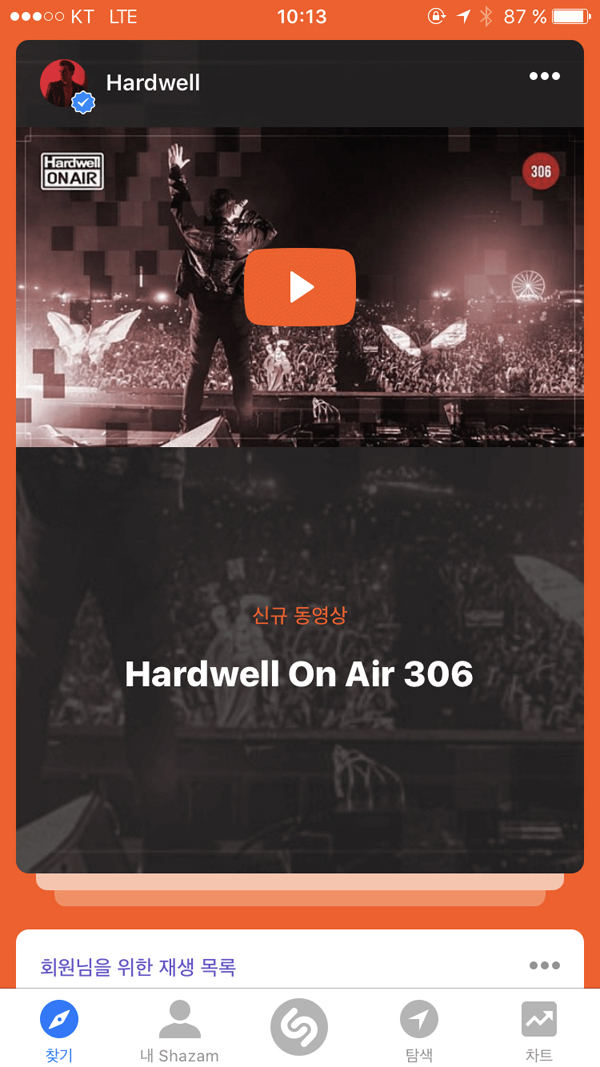Open options for 회원님을 위한 재생 목록

544,965
